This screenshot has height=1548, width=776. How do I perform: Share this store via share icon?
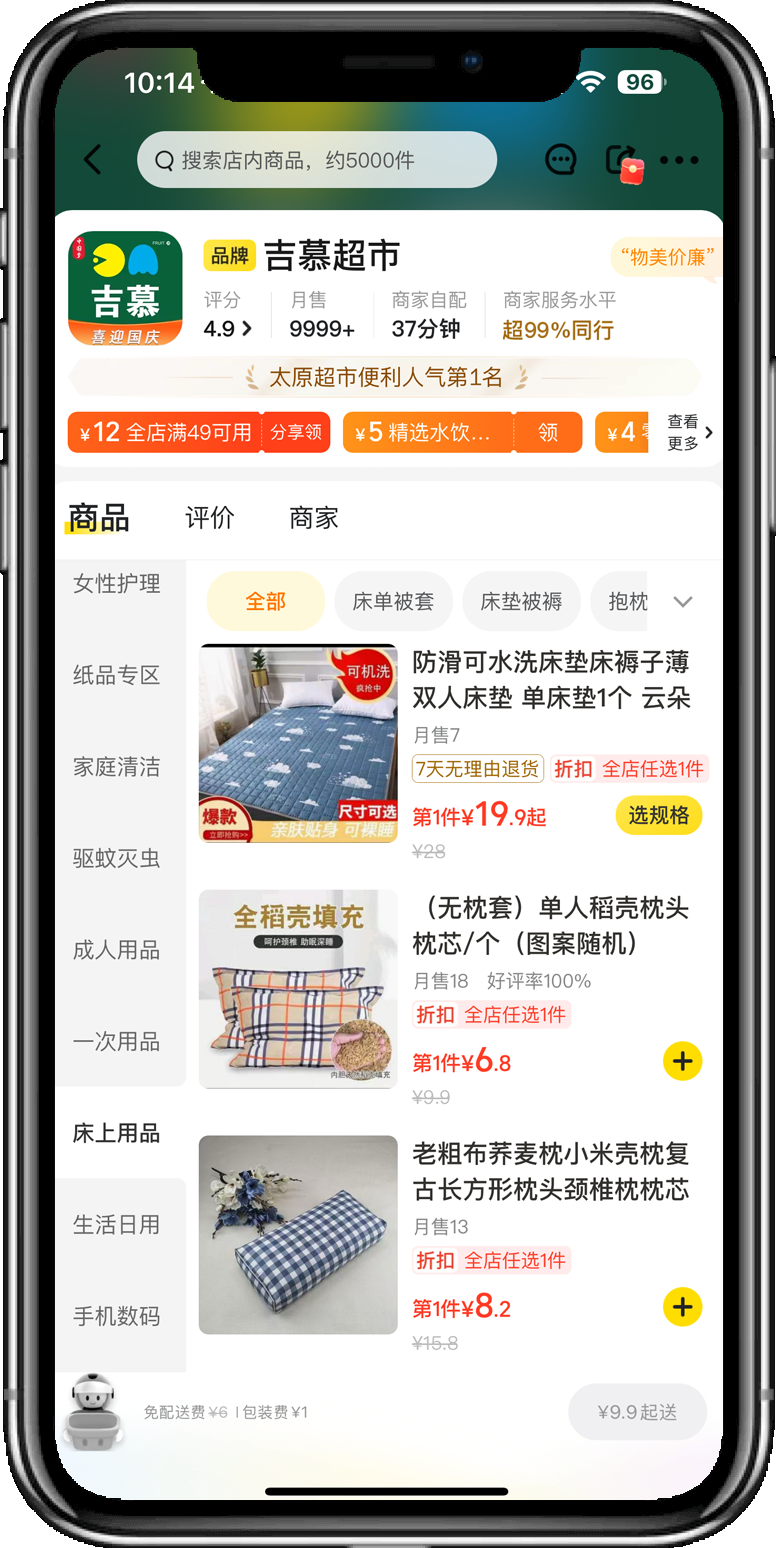pos(621,160)
